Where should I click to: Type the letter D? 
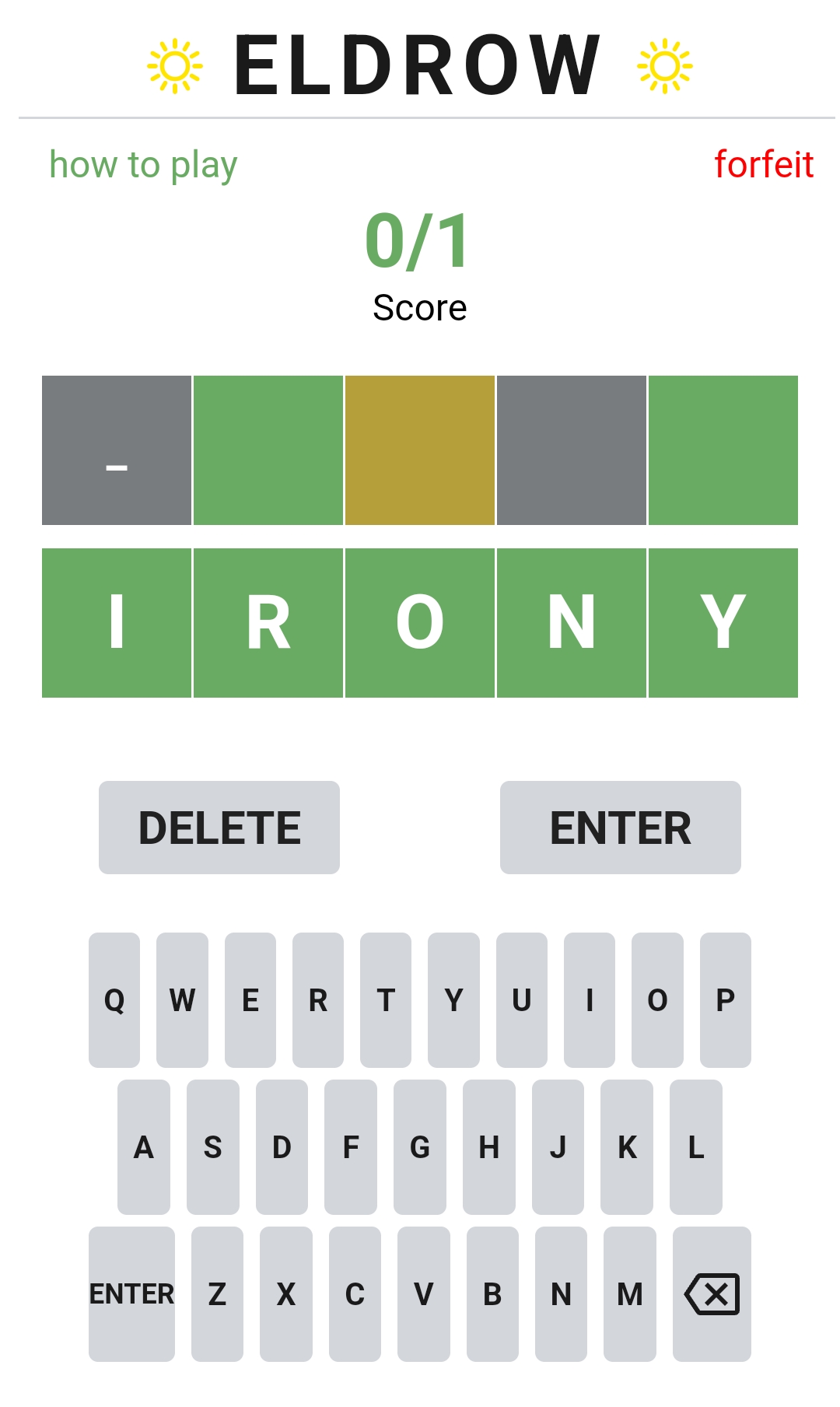coord(282,1147)
